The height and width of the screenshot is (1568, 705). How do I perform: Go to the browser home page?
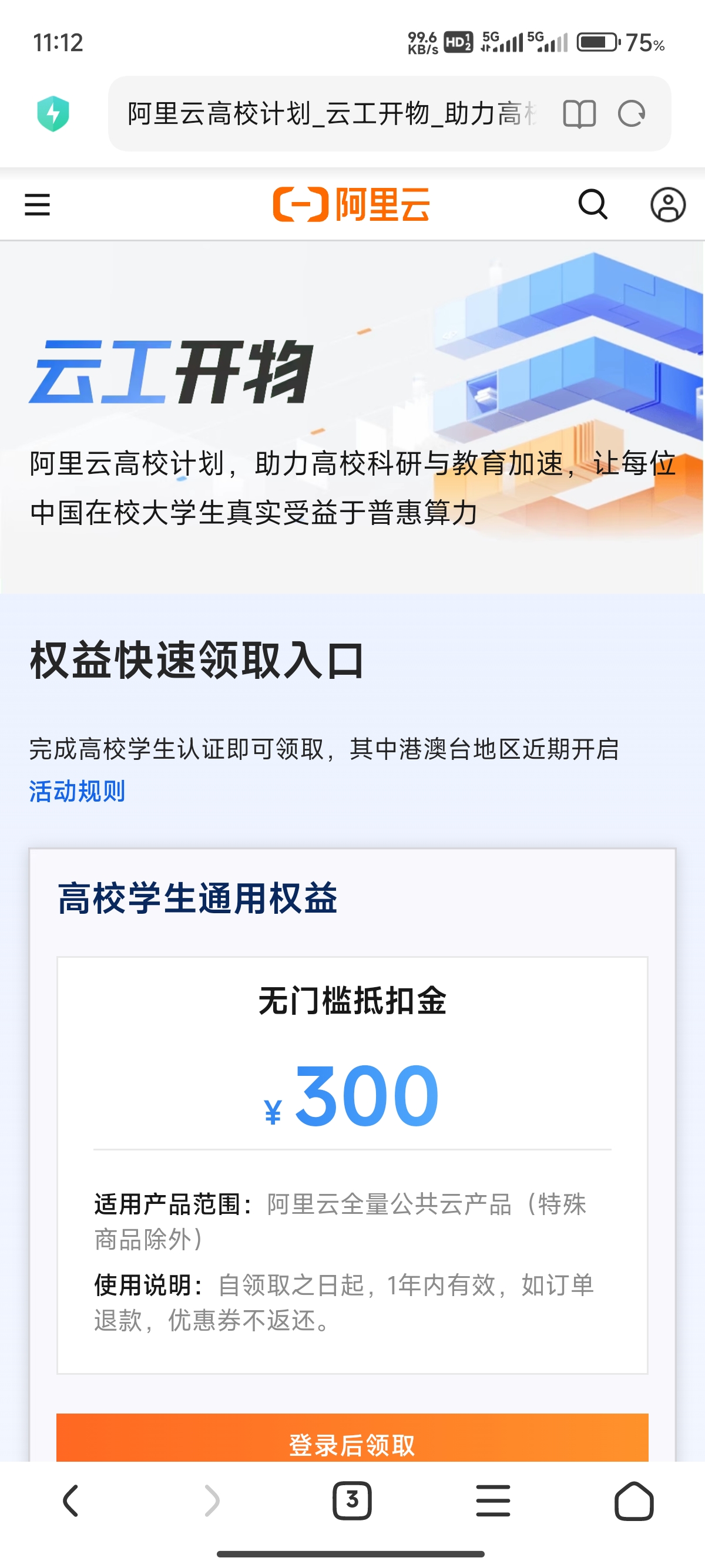pos(634,1501)
